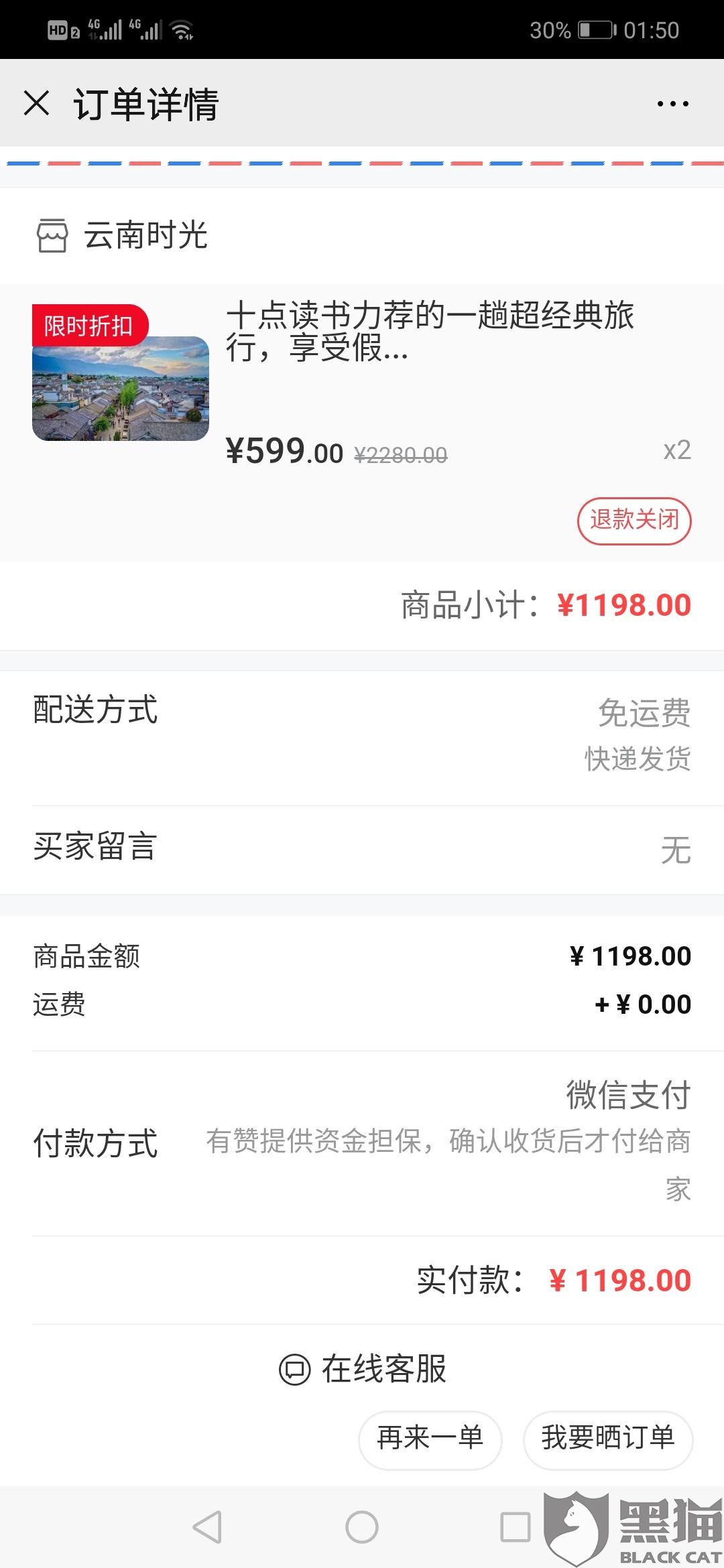Open the 云南时光 store page

(123, 236)
